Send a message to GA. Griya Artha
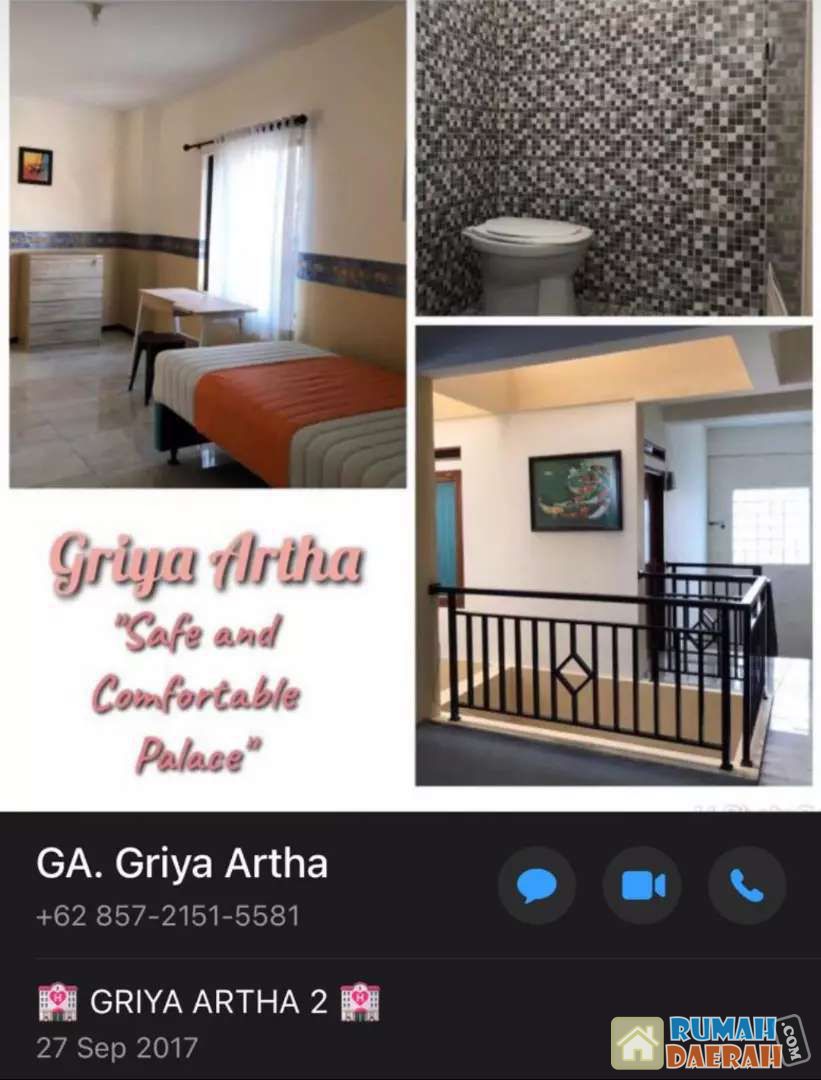 [537, 885]
